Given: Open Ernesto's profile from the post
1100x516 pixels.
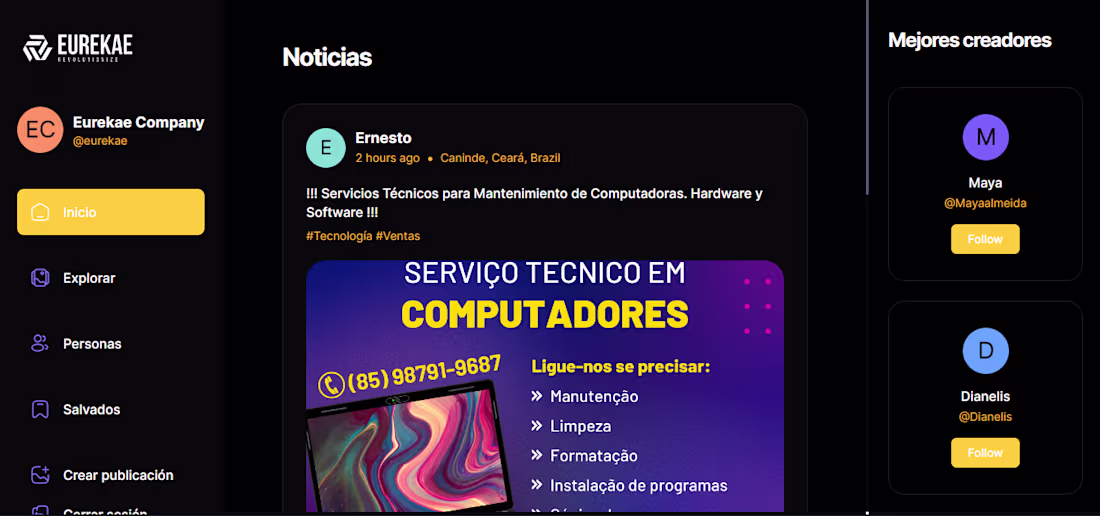Looking at the screenshot, I should click(x=383, y=138).
